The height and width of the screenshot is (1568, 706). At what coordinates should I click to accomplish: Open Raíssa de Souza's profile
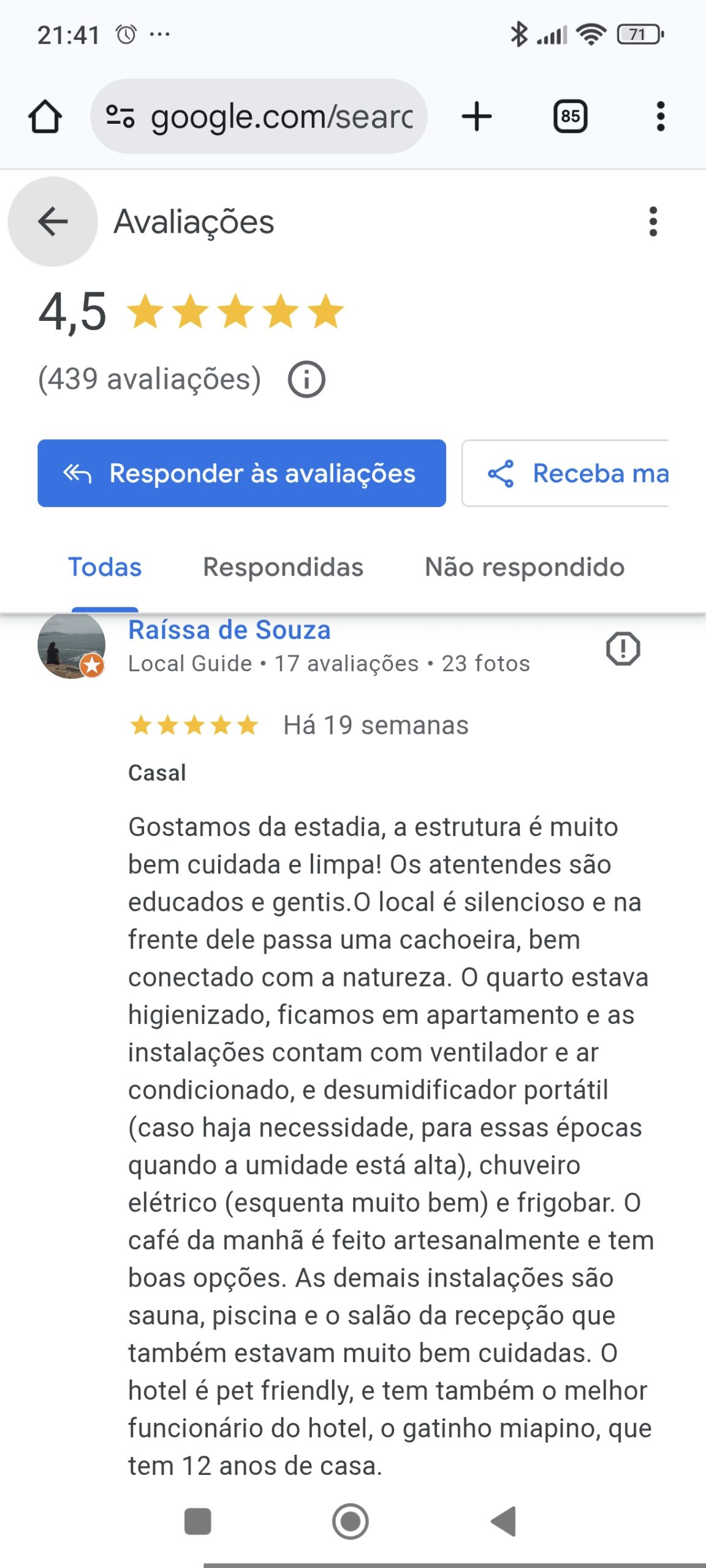click(x=229, y=630)
